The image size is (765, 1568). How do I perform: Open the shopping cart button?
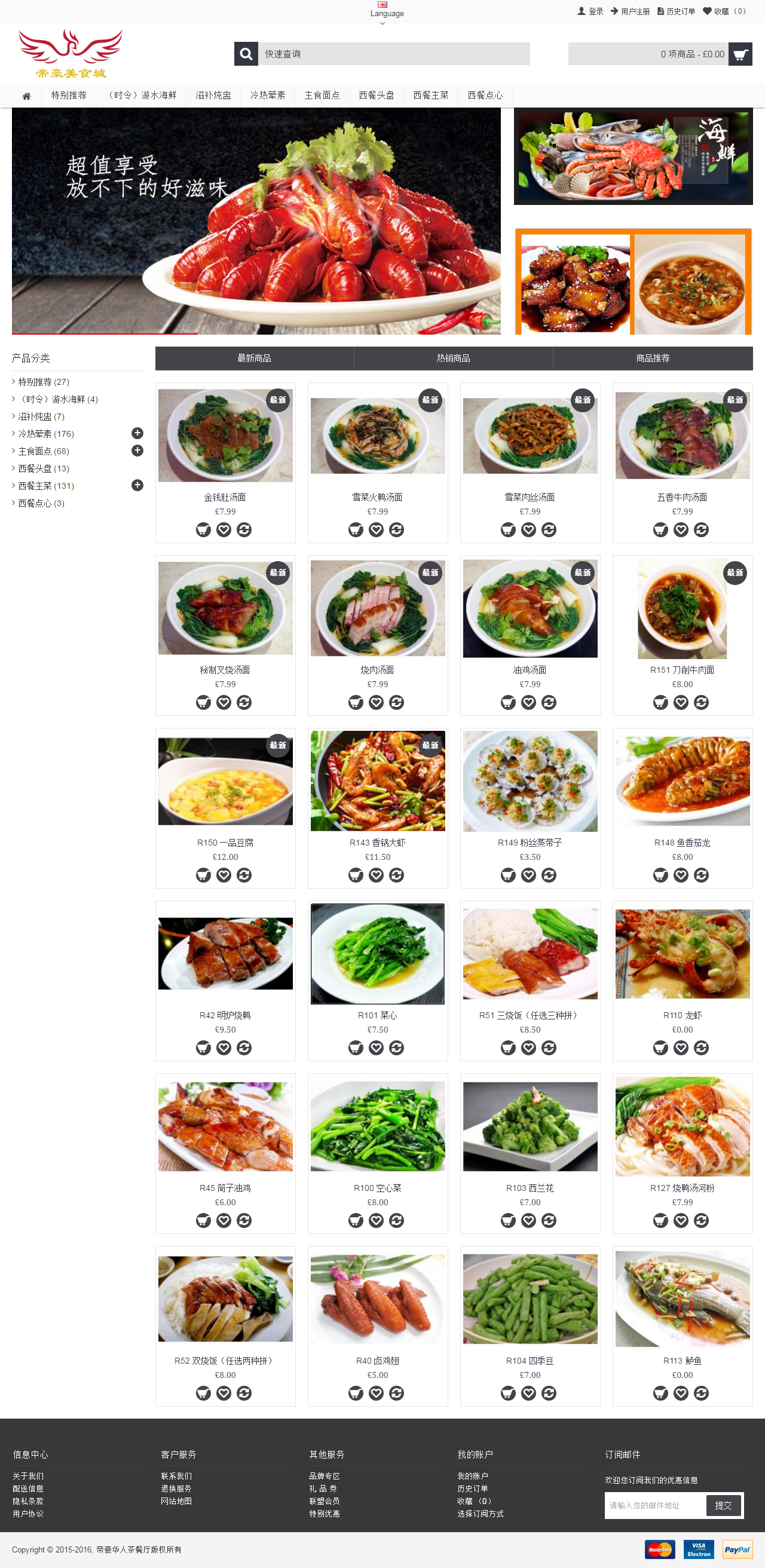click(x=739, y=54)
